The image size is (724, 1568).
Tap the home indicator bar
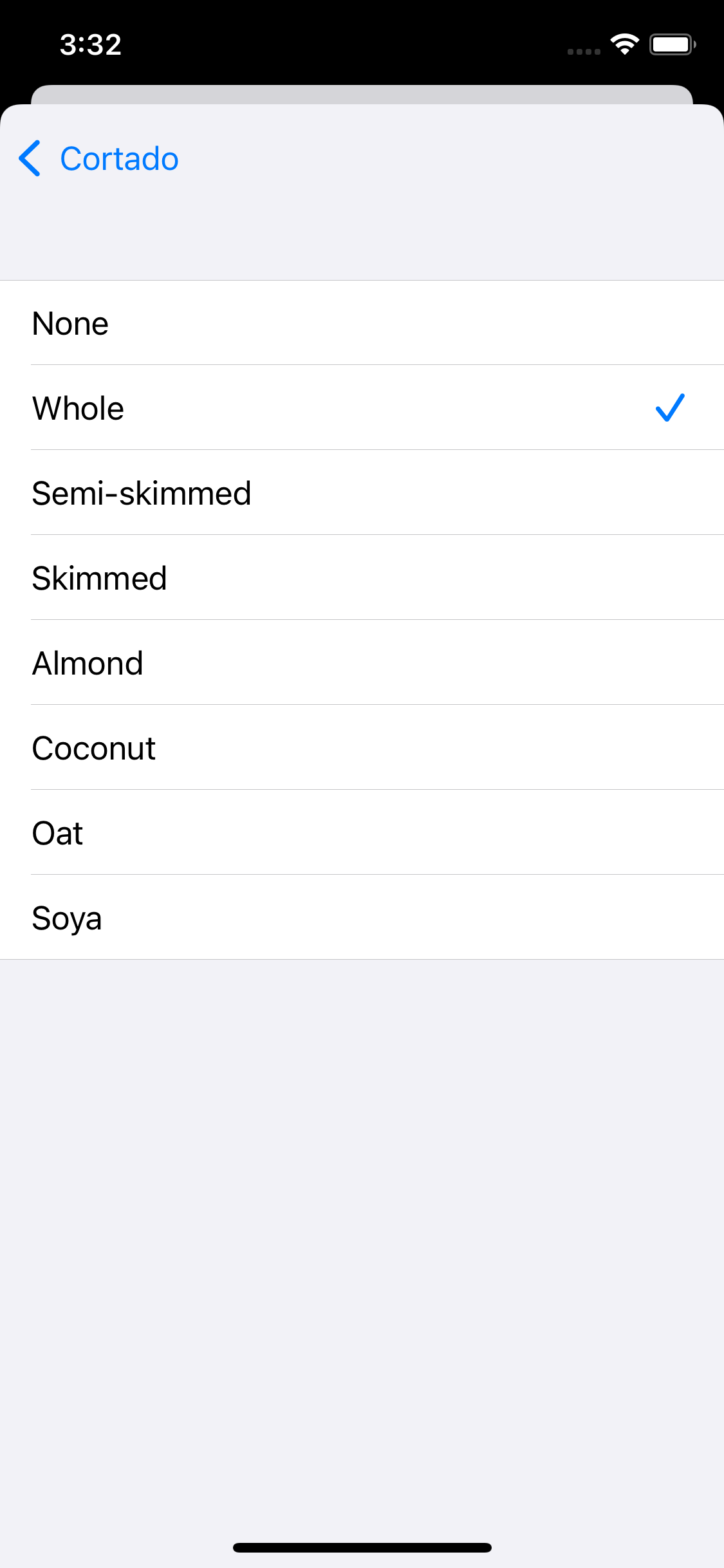pyautogui.click(x=362, y=1548)
